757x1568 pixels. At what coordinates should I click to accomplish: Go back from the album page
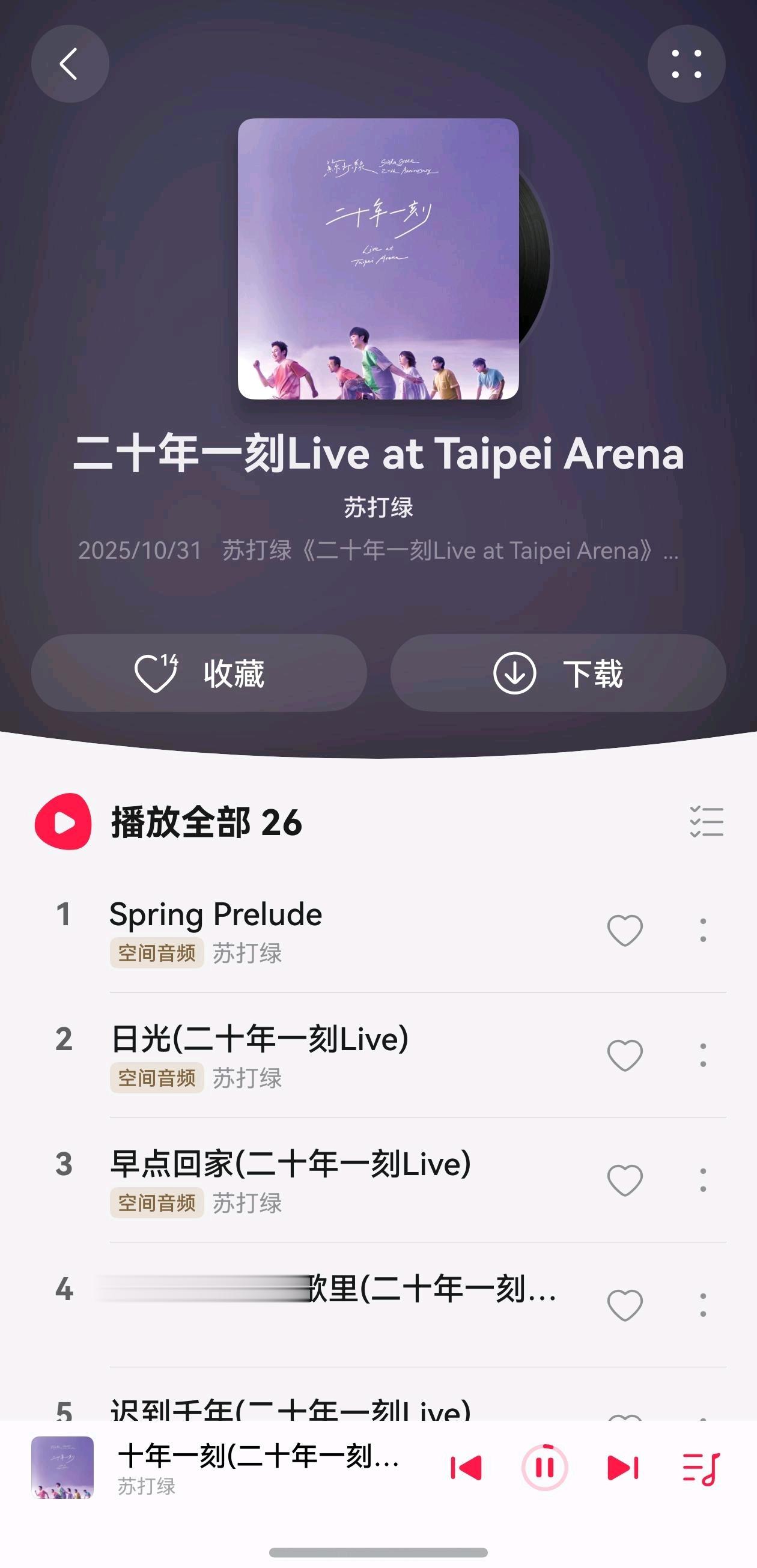point(70,64)
